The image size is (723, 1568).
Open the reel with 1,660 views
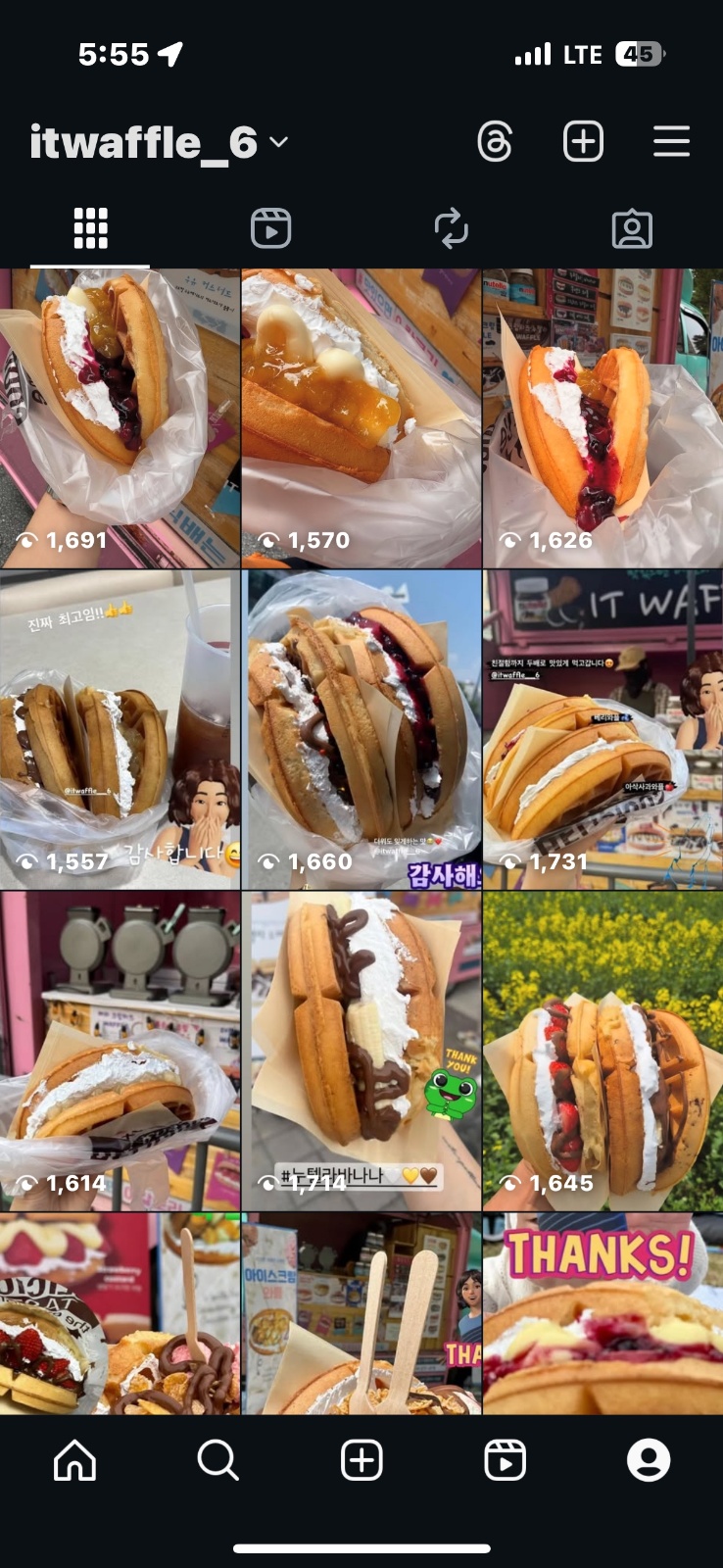tap(361, 730)
